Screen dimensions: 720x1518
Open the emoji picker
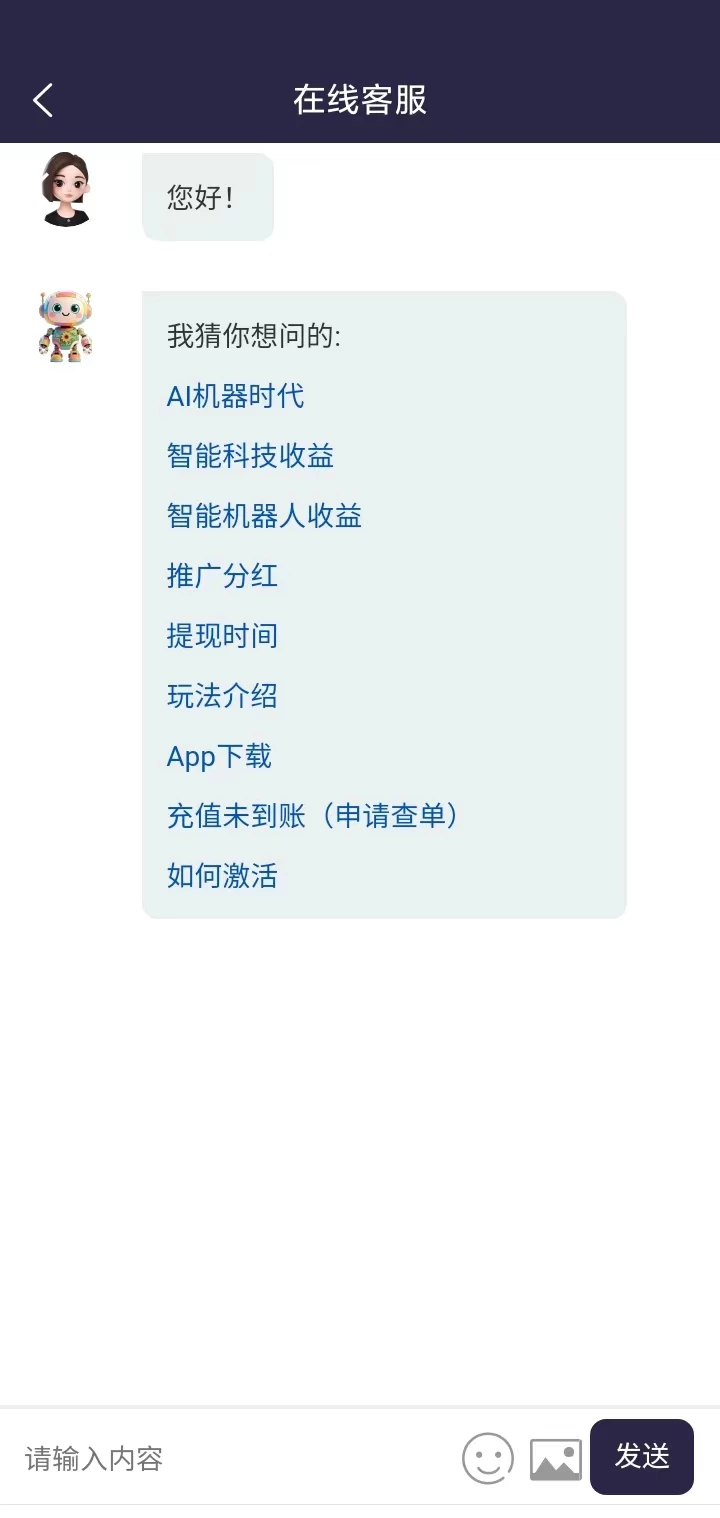coord(487,1459)
